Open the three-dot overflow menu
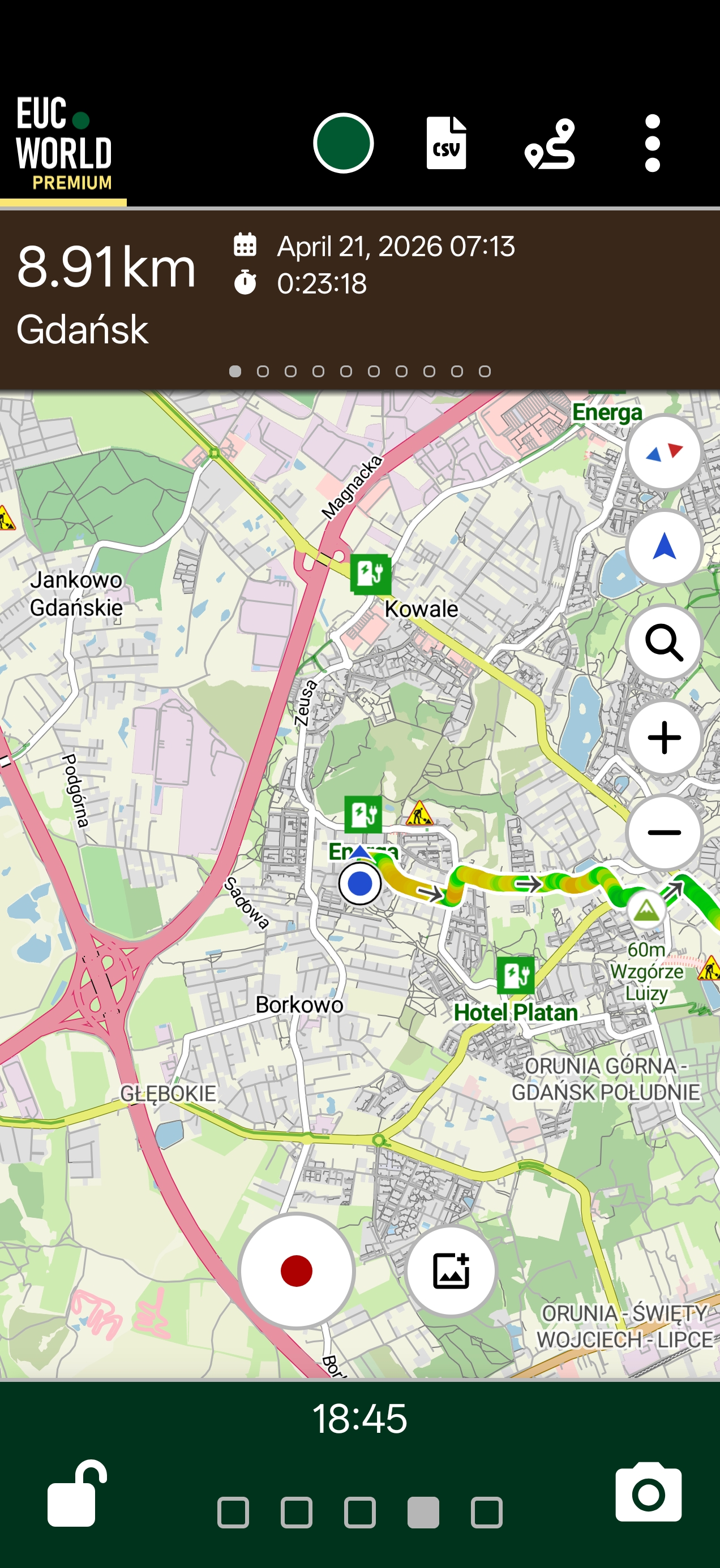This screenshot has width=720, height=1568. [653, 143]
